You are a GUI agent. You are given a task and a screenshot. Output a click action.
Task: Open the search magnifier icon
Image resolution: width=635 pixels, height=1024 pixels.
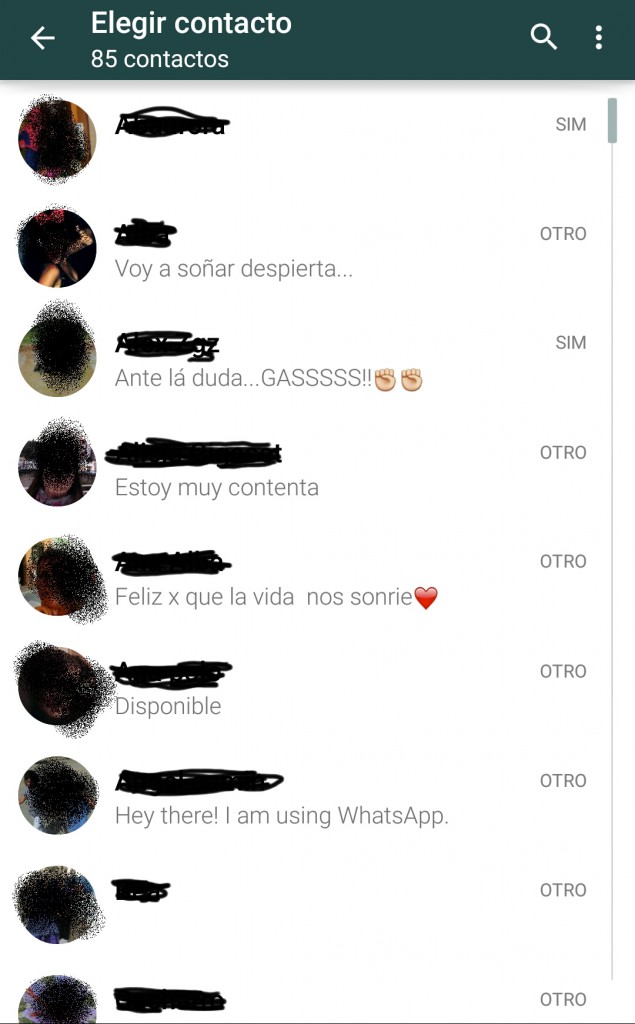(x=543, y=38)
